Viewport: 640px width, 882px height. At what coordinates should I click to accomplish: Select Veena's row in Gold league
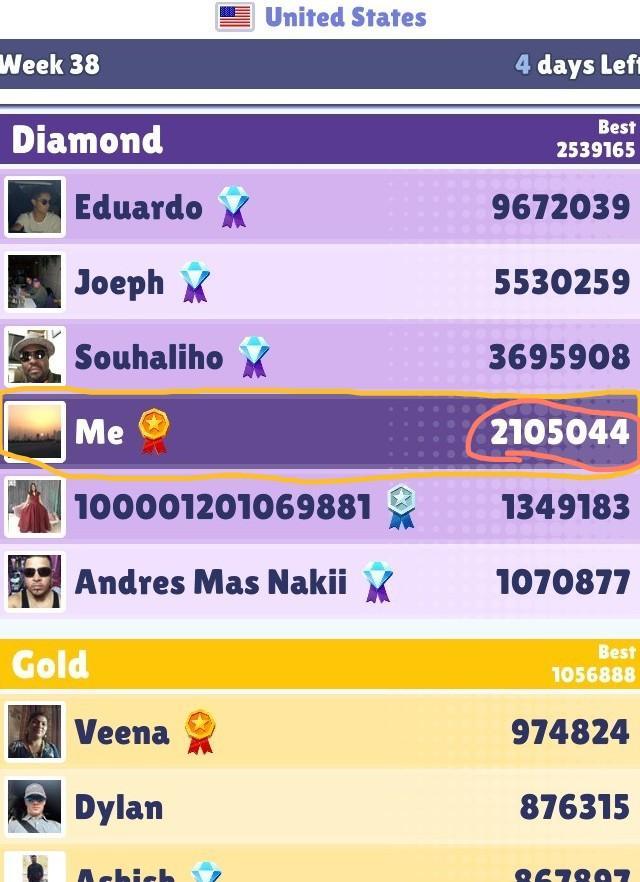click(x=320, y=731)
